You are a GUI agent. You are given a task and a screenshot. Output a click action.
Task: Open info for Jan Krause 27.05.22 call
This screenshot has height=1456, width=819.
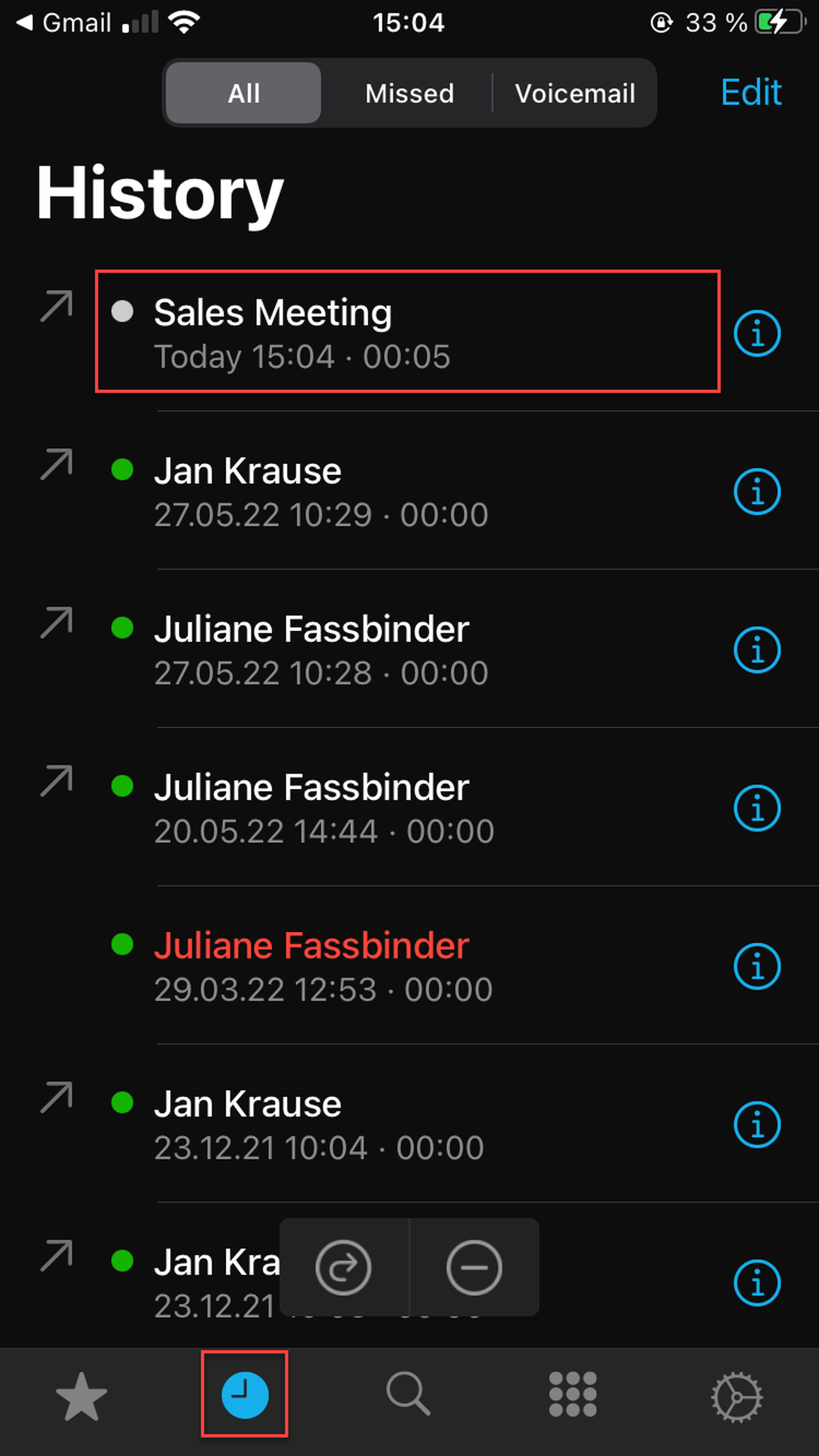pos(757,492)
